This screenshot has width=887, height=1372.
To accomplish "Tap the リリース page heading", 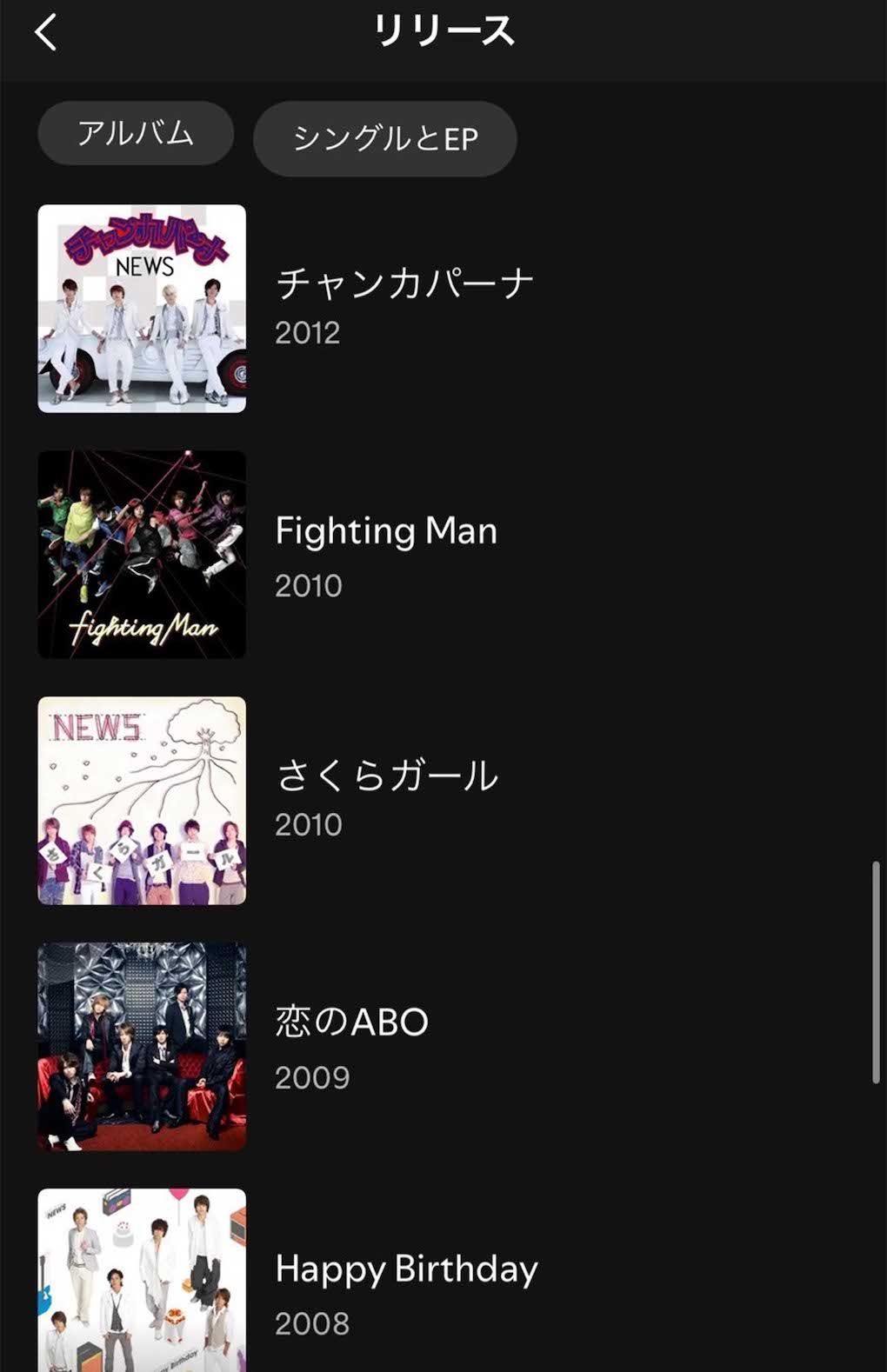I will pyautogui.click(x=443, y=30).
